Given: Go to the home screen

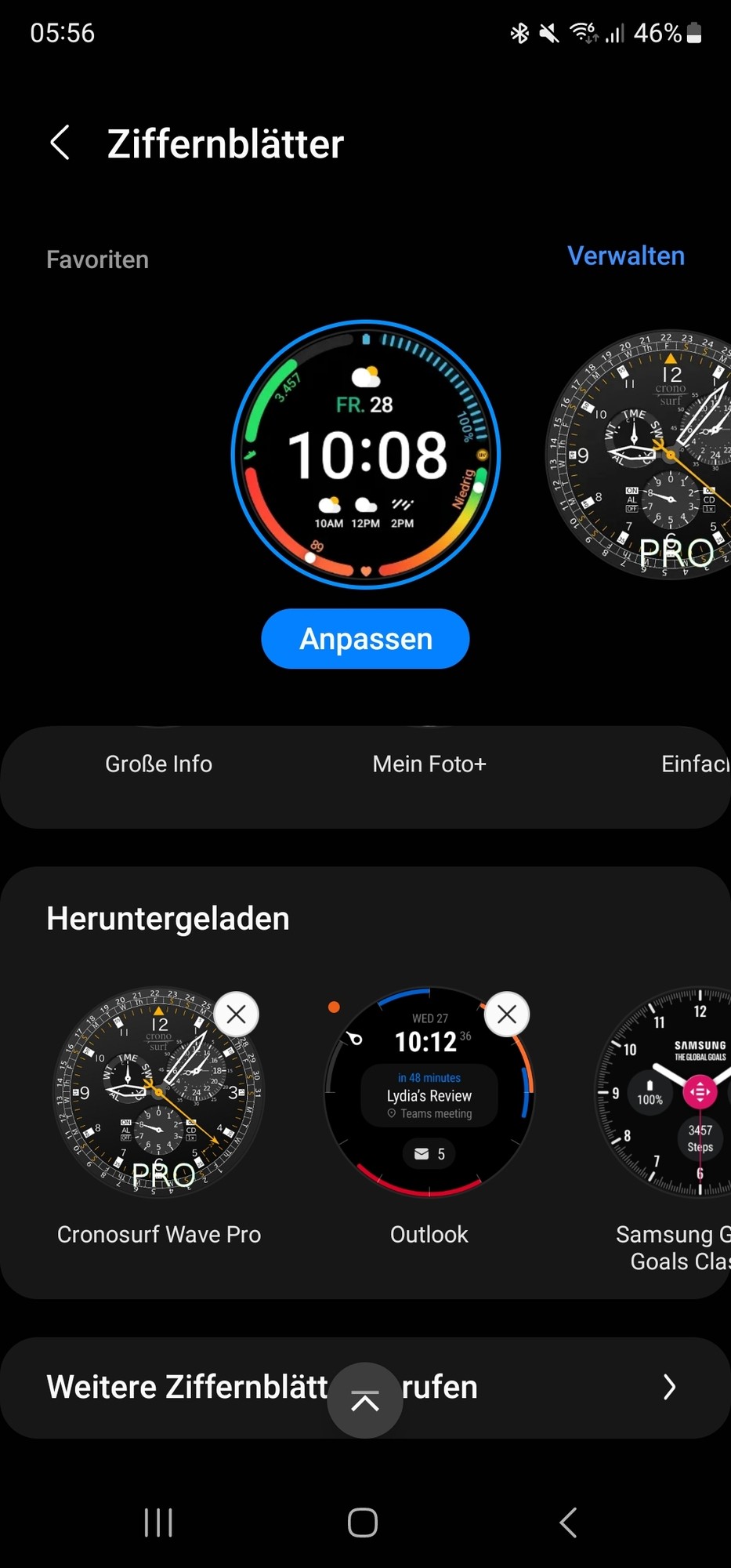Looking at the screenshot, I should click(363, 1523).
